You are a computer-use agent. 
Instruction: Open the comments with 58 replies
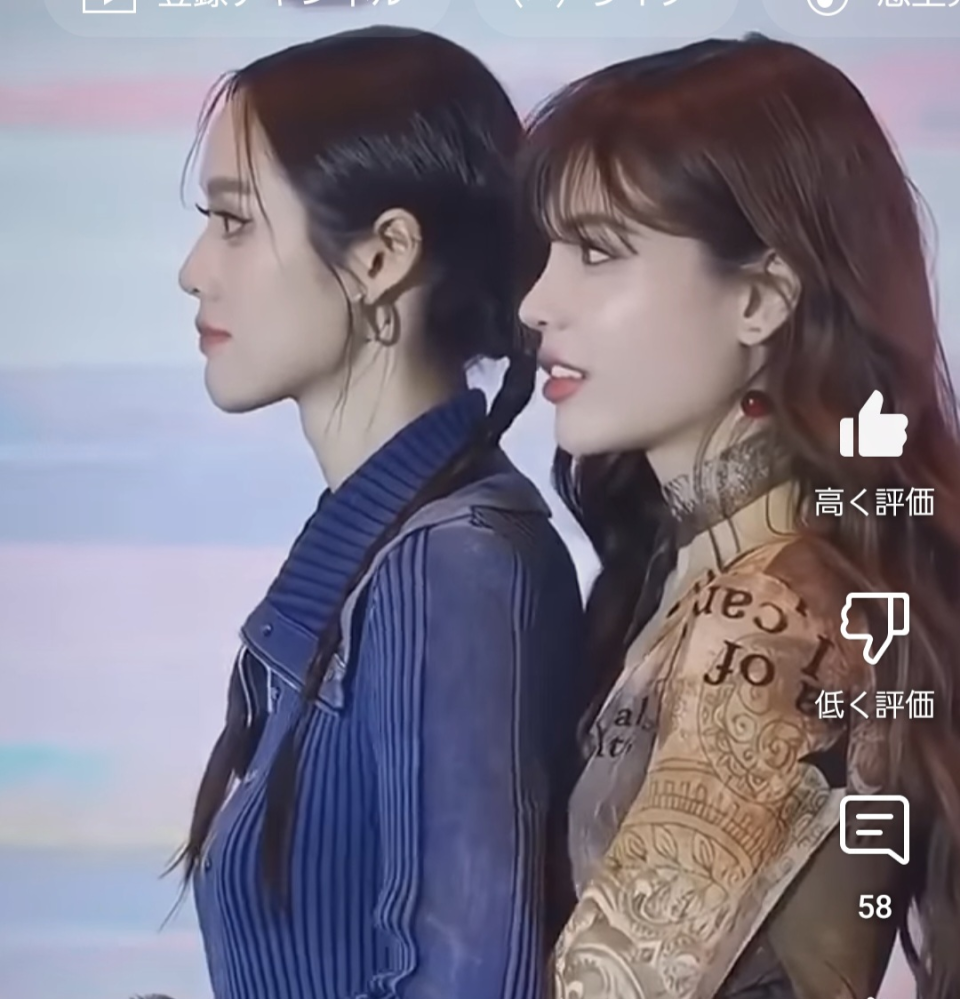point(874,831)
